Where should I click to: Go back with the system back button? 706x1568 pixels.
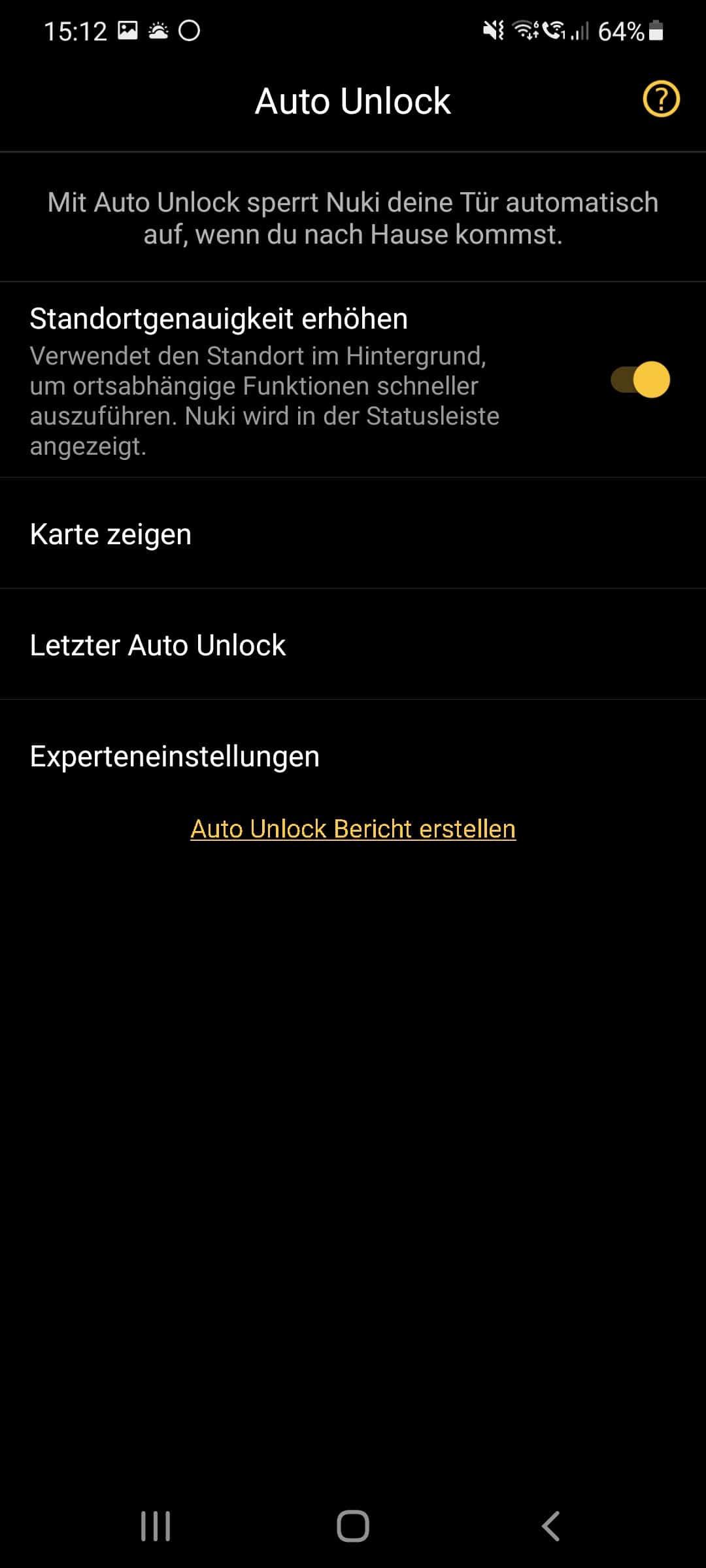[x=550, y=1526]
